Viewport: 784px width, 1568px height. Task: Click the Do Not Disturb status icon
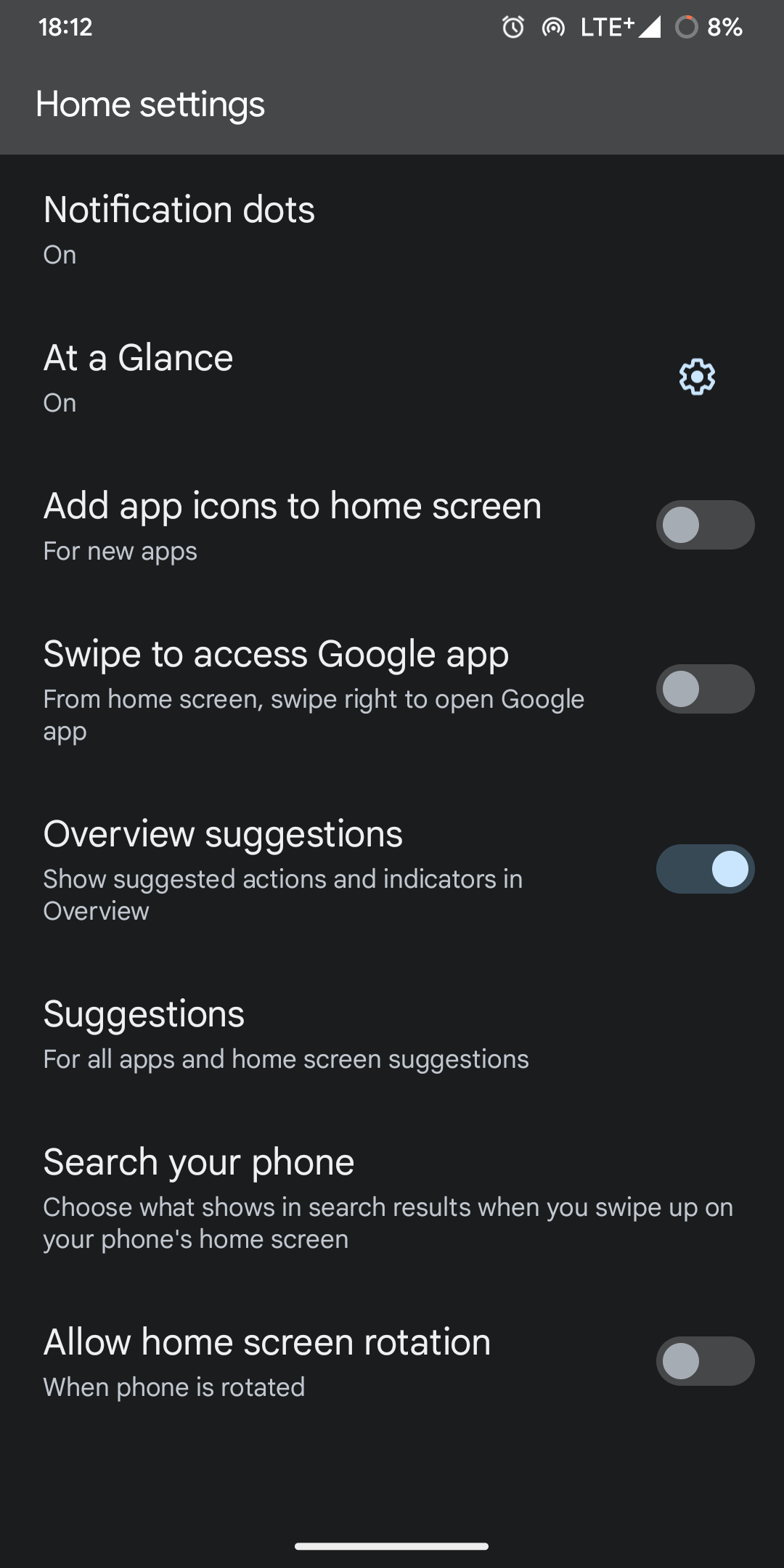pos(554,28)
